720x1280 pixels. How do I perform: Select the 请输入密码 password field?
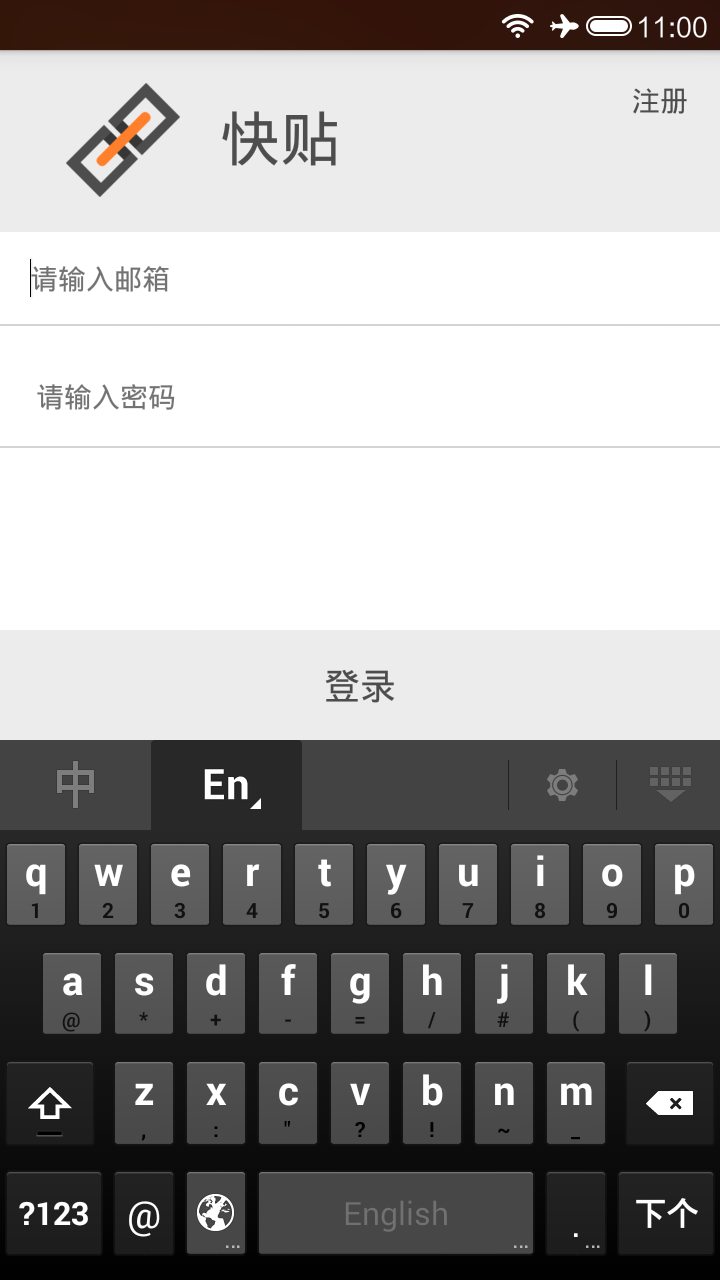pyautogui.click(x=360, y=397)
